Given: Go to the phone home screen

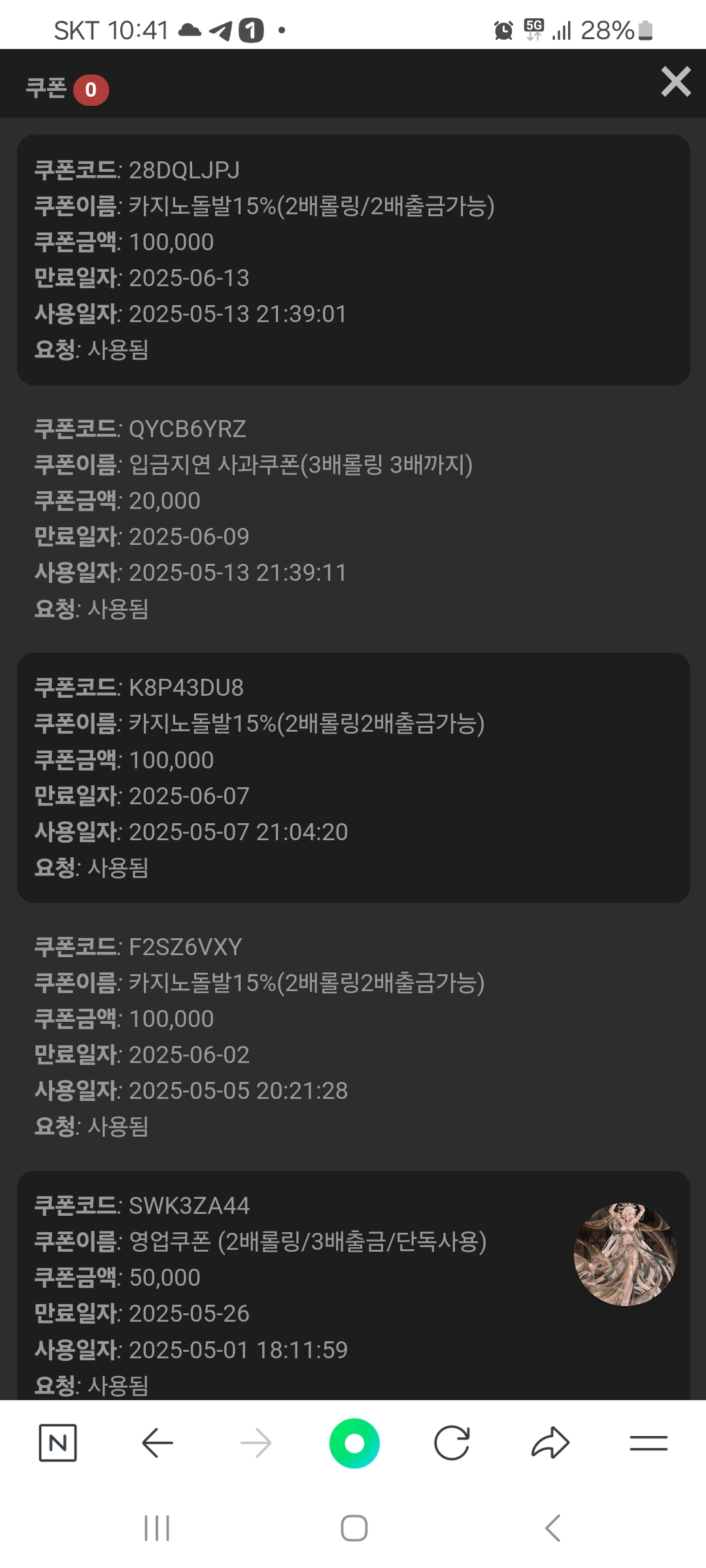Looking at the screenshot, I should [x=354, y=1528].
